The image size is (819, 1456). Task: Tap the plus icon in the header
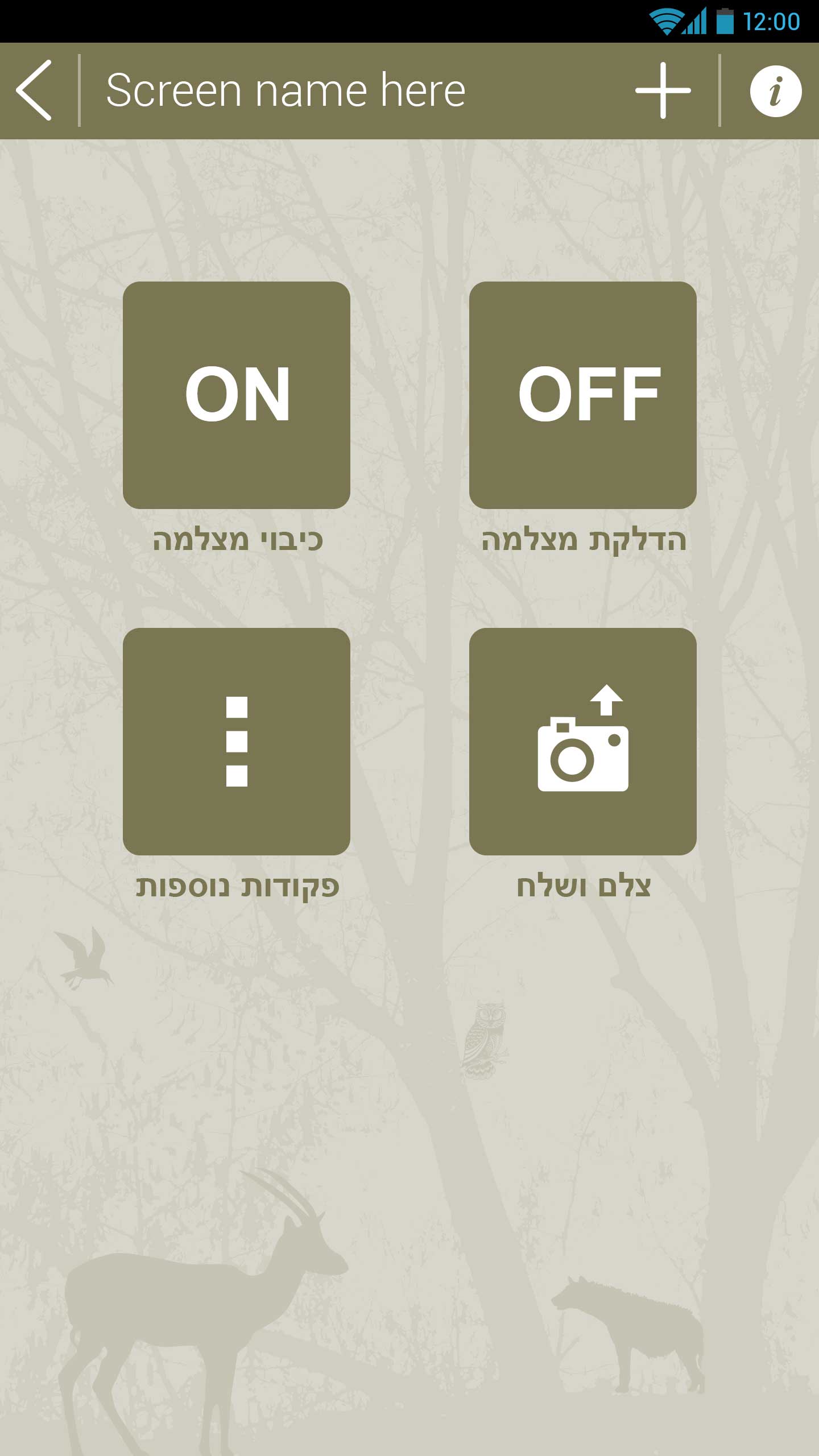tap(663, 91)
